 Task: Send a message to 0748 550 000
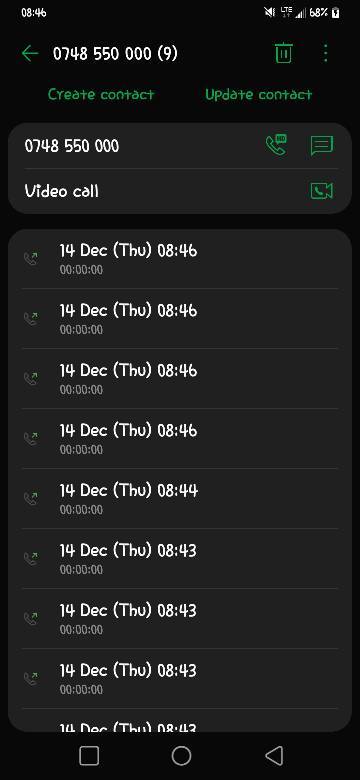click(322, 146)
